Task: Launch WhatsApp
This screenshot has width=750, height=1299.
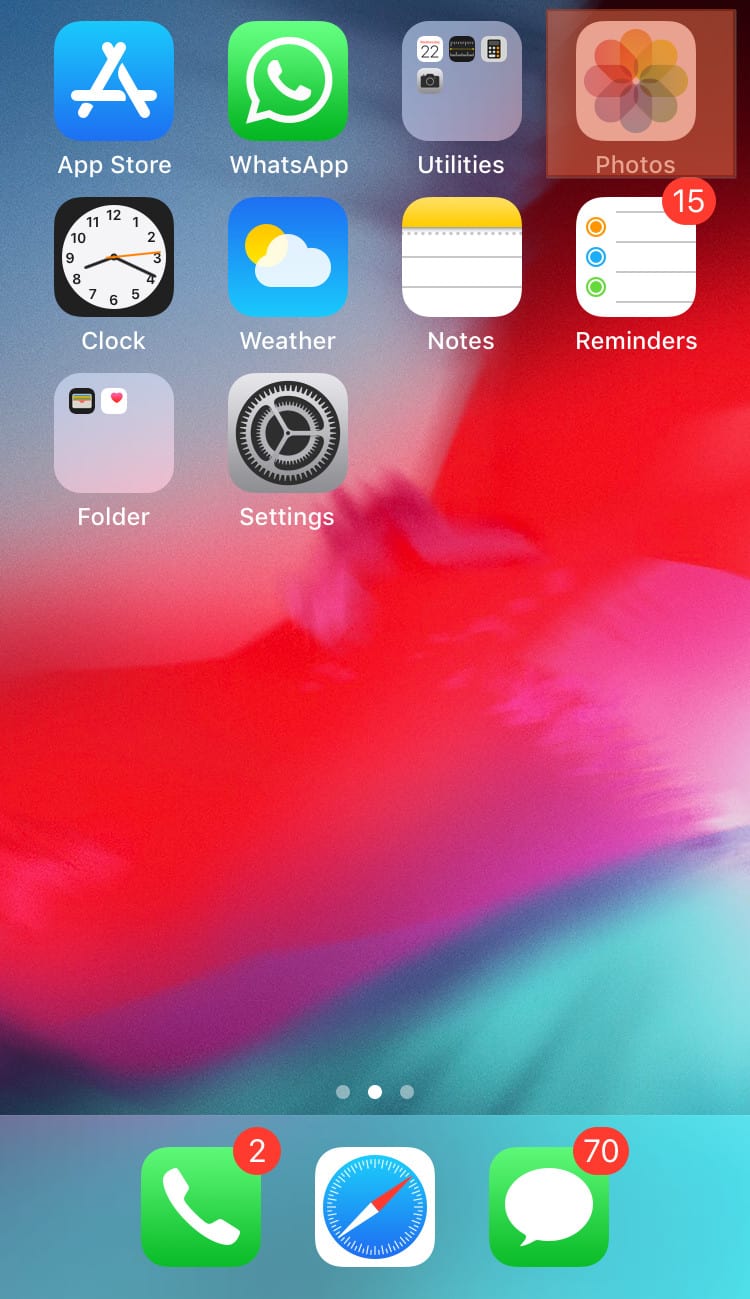Action: (288, 81)
